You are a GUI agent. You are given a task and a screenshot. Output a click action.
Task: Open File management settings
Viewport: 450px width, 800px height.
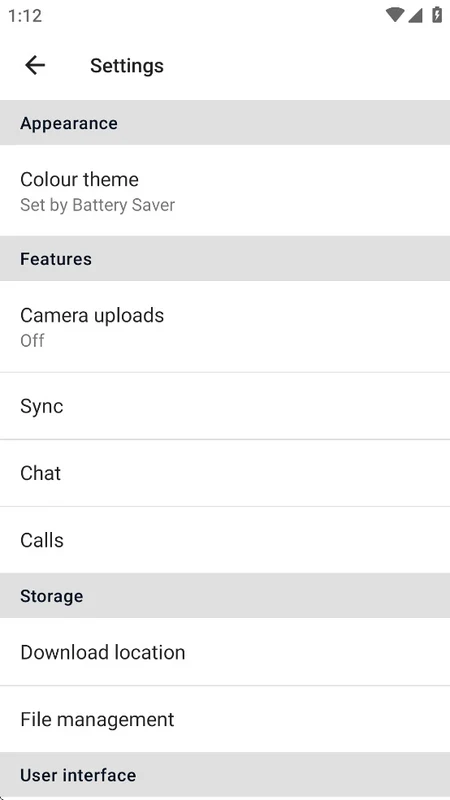tap(225, 719)
